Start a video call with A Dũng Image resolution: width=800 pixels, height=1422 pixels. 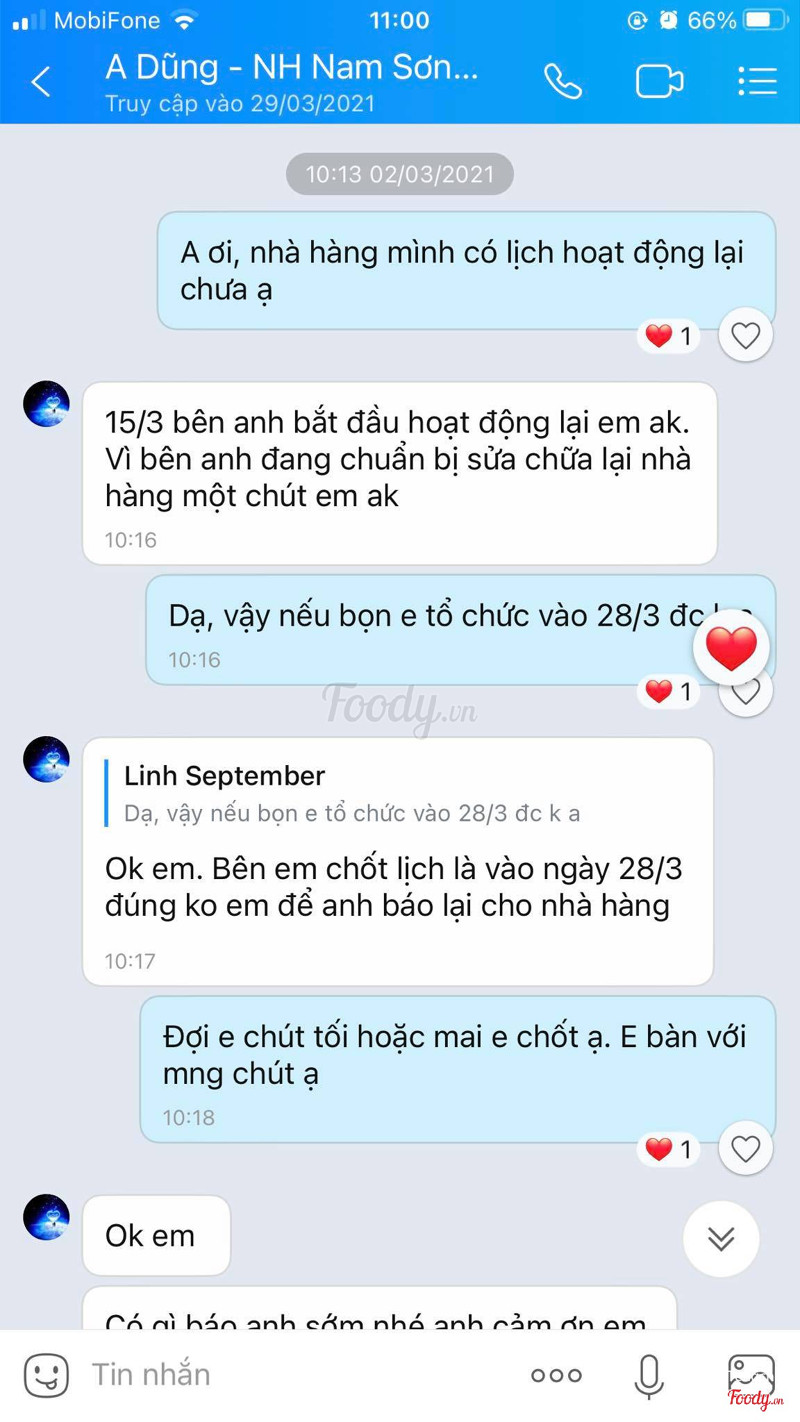point(660,81)
